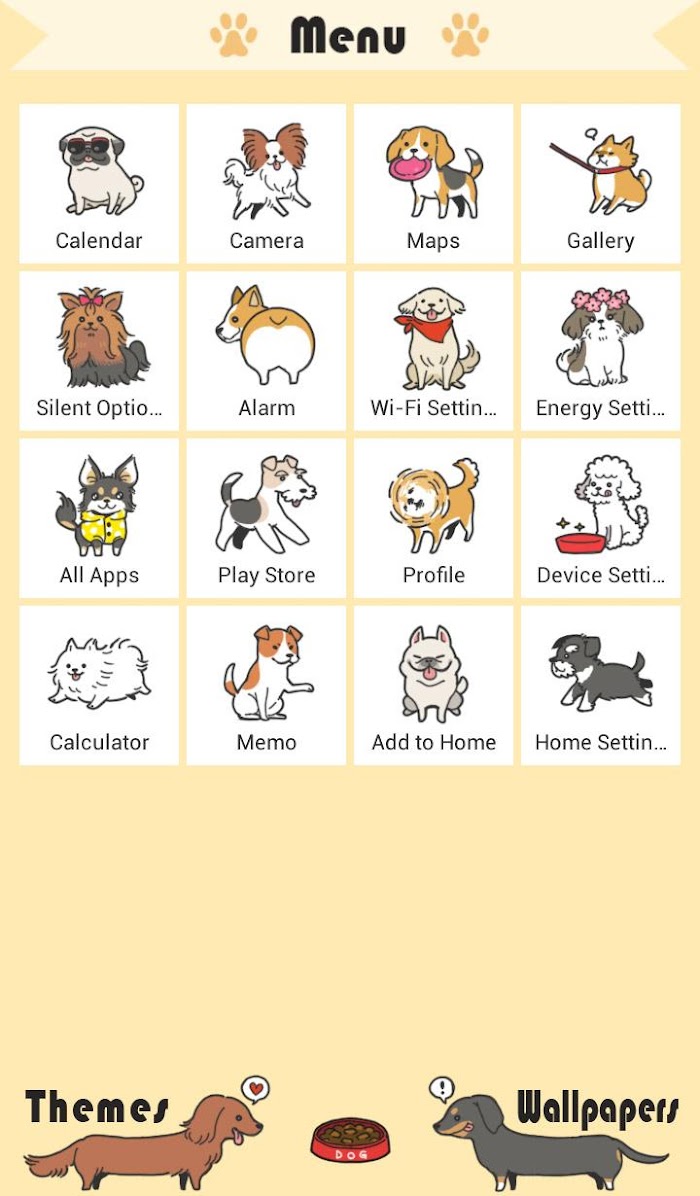Image resolution: width=700 pixels, height=1196 pixels.
Task: Open Maps from the menu grid
Action: [x=433, y=184]
